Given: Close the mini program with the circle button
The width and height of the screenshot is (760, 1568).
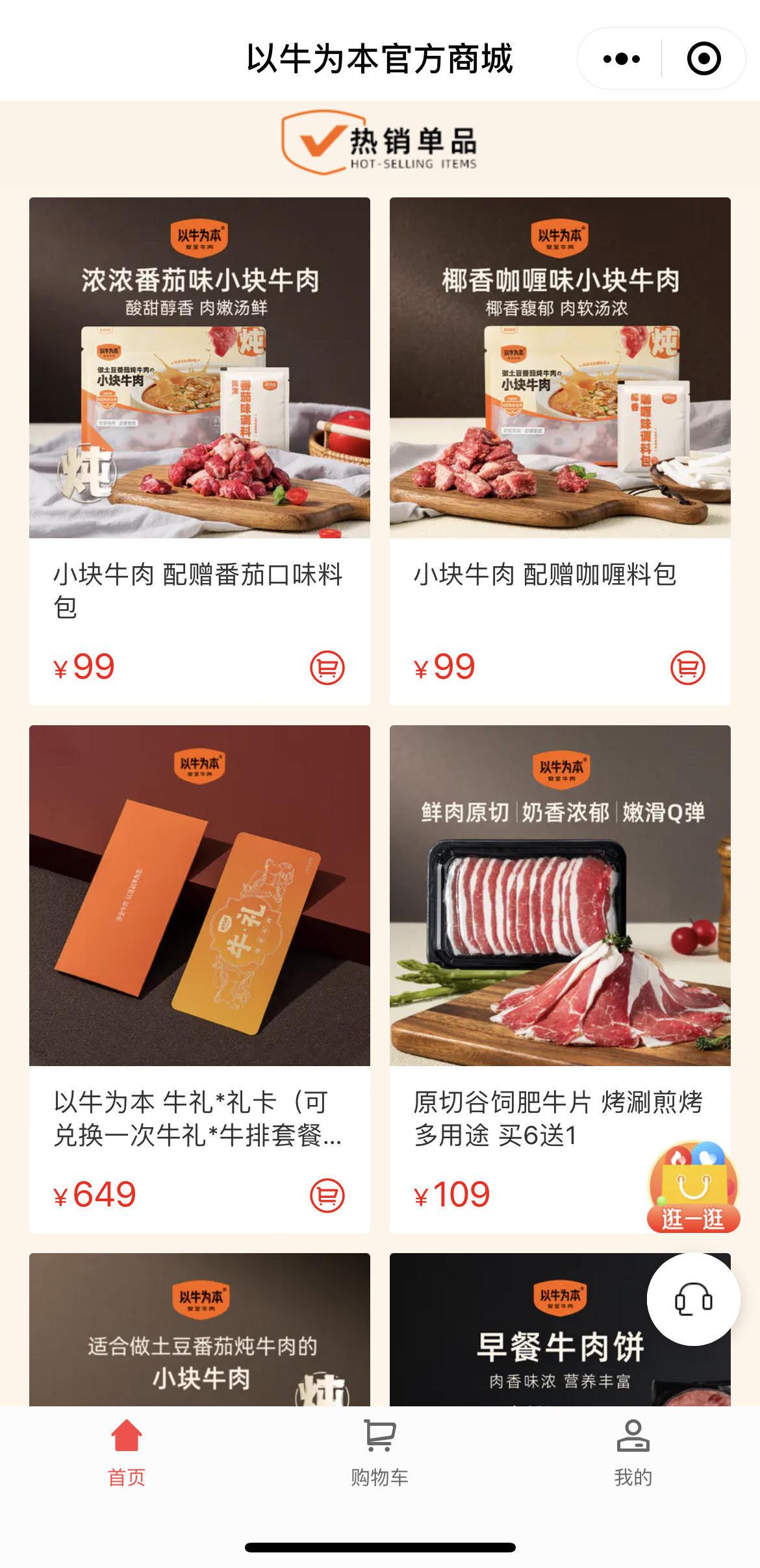Looking at the screenshot, I should (703, 59).
